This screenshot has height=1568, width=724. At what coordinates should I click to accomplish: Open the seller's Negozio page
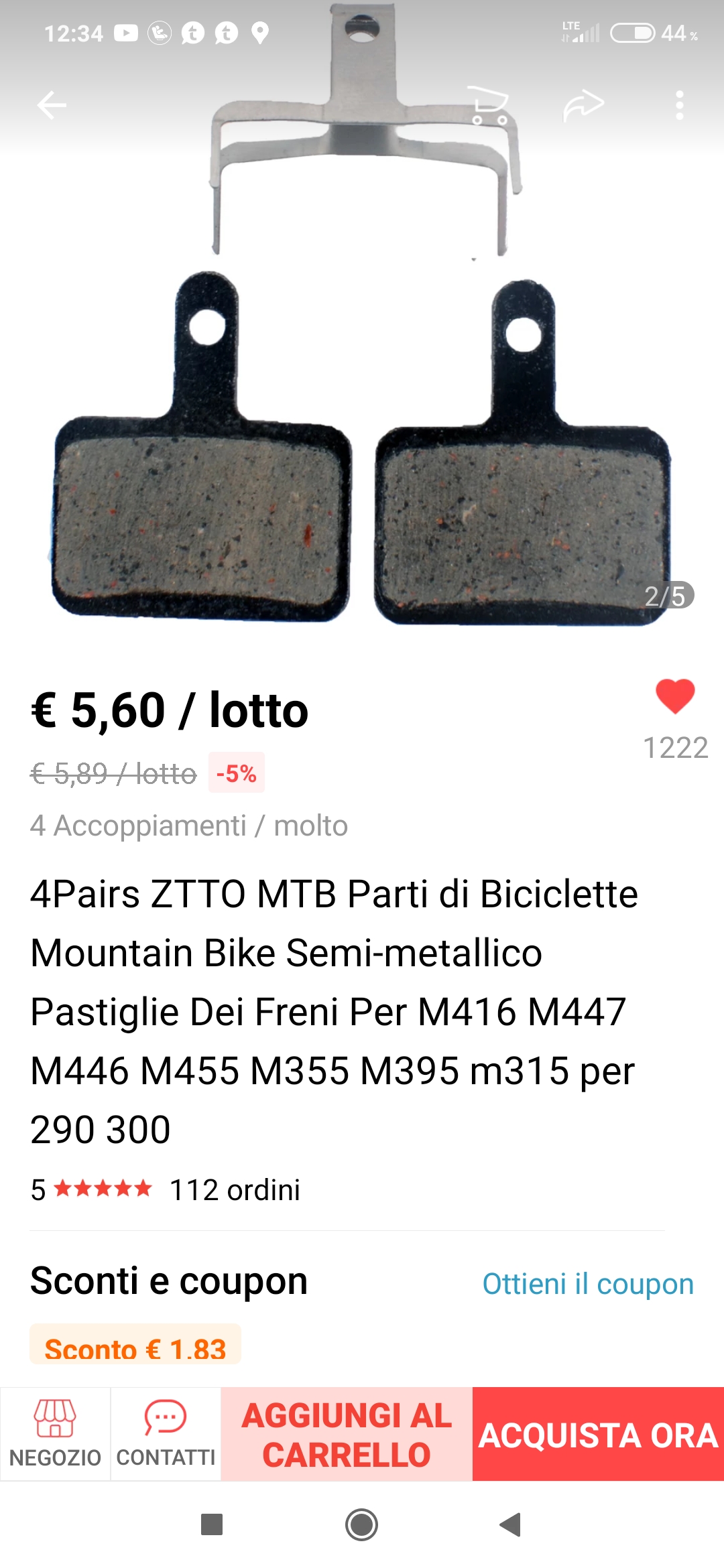coord(55,1434)
